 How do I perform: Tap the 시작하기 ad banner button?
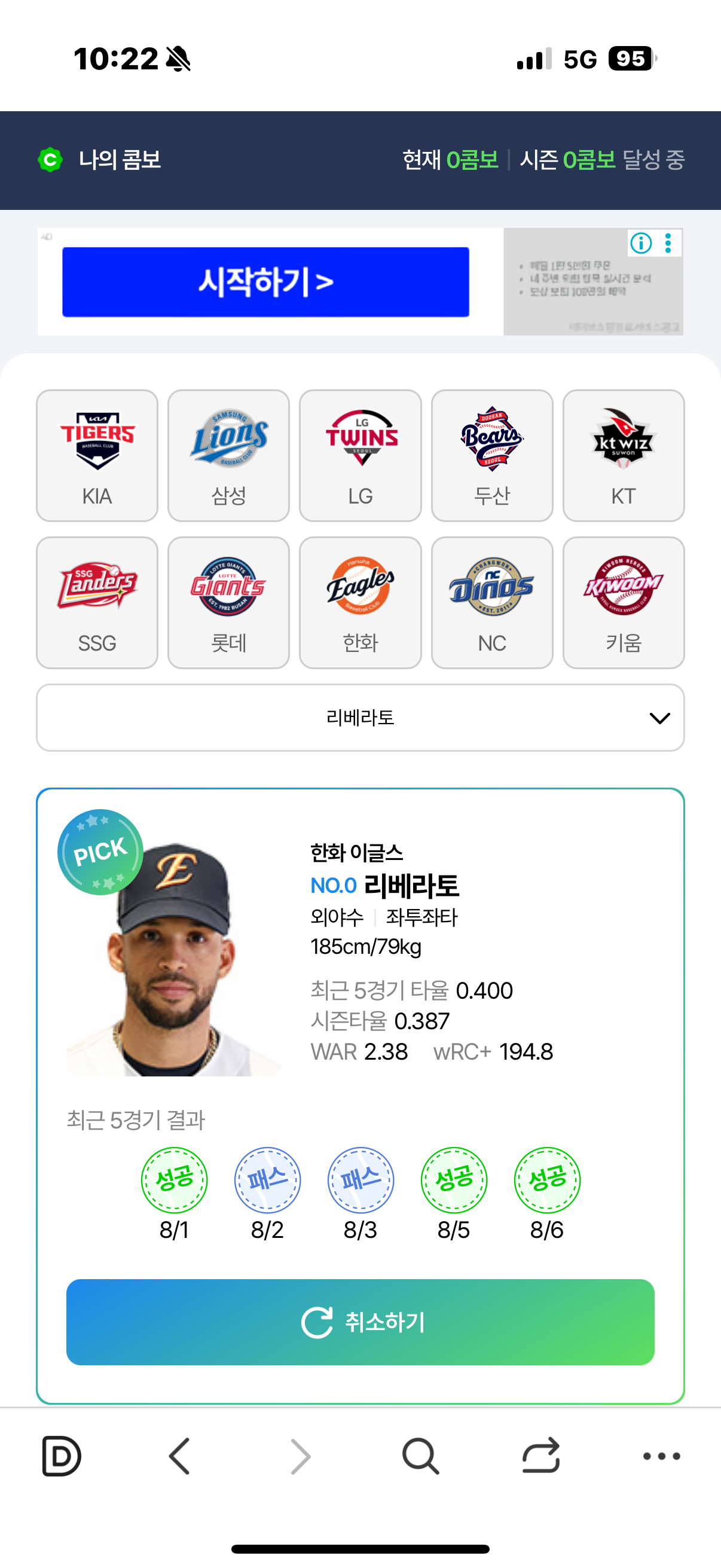265,282
